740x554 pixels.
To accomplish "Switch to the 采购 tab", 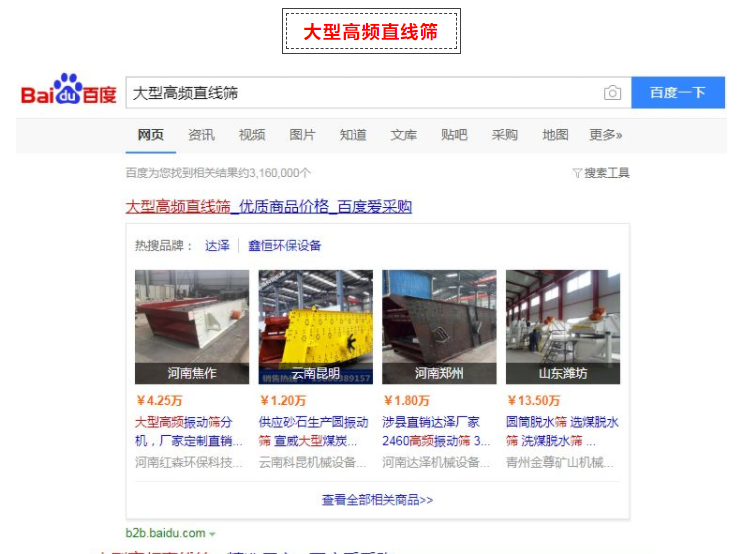I will click(505, 135).
